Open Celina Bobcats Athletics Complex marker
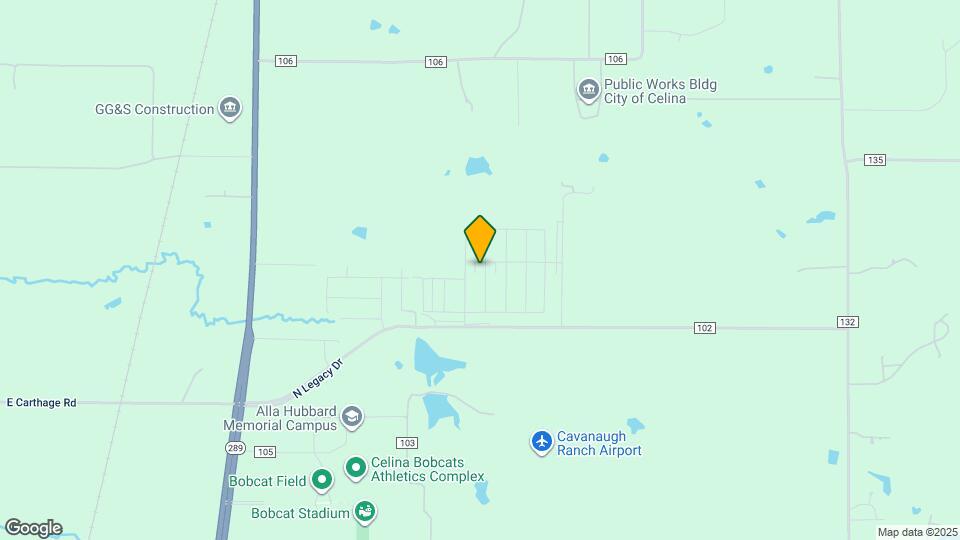 click(356, 467)
